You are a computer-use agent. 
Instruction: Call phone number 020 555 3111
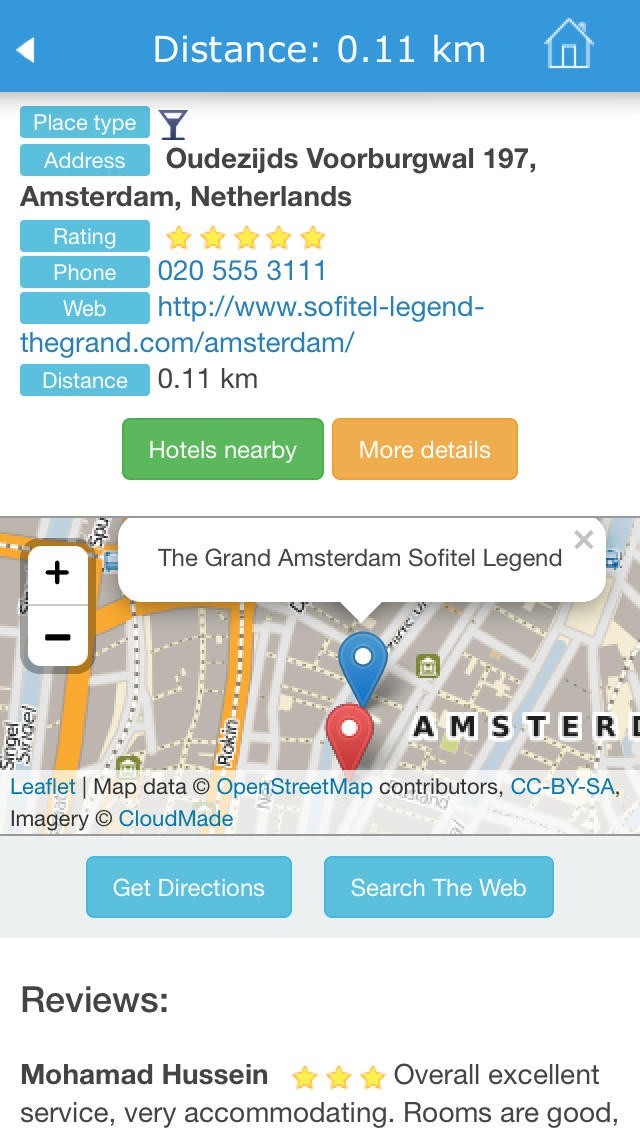tap(242, 271)
